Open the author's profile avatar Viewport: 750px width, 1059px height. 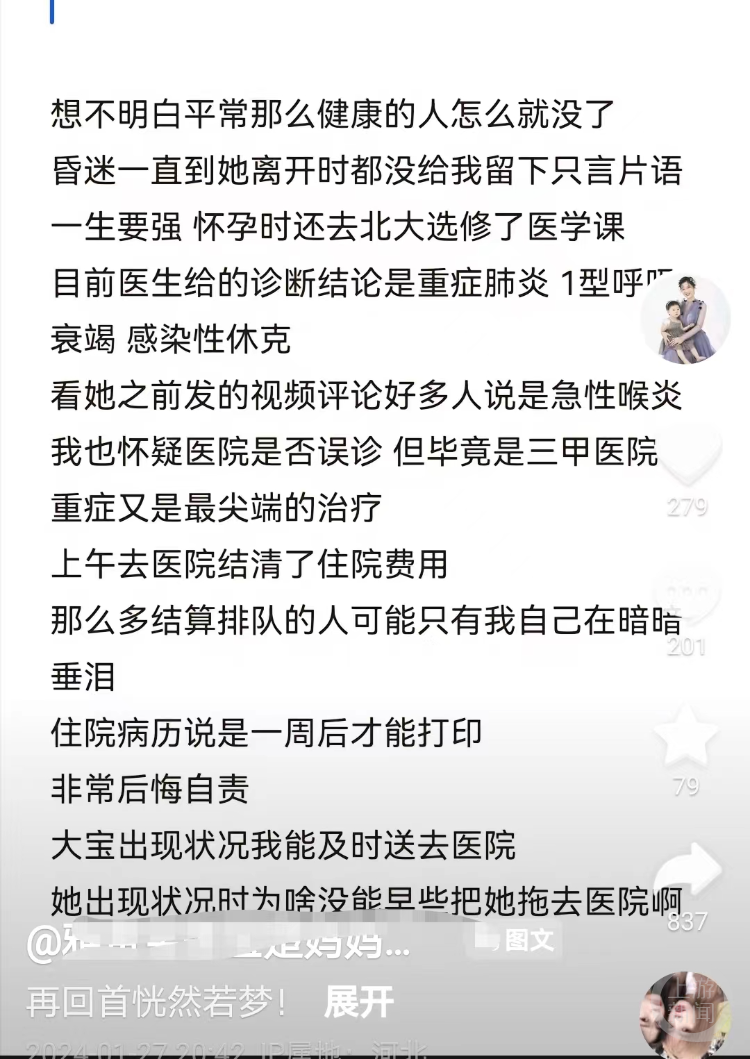click(x=685, y=319)
